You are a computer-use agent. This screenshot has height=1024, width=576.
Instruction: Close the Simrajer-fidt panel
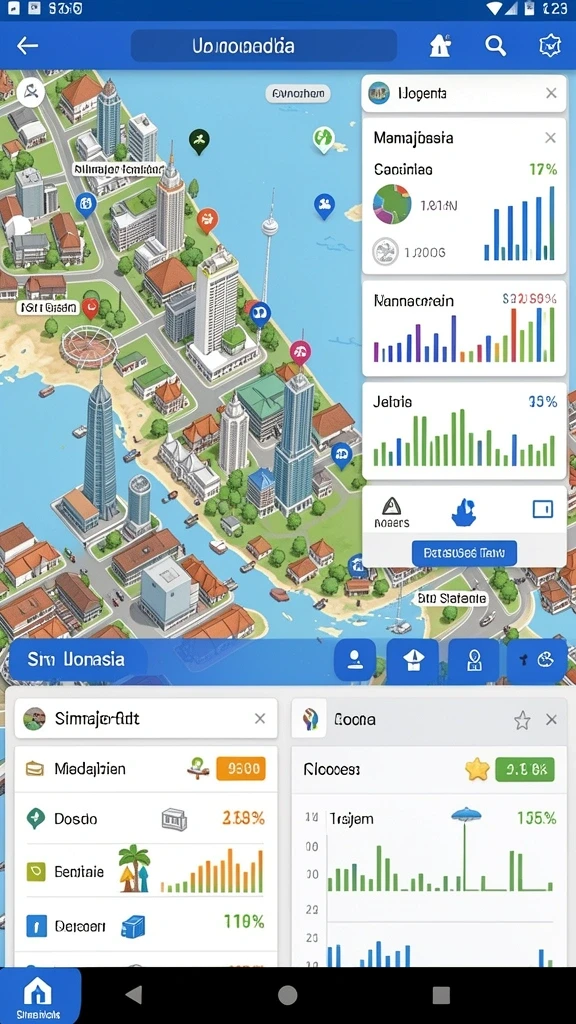(260, 718)
